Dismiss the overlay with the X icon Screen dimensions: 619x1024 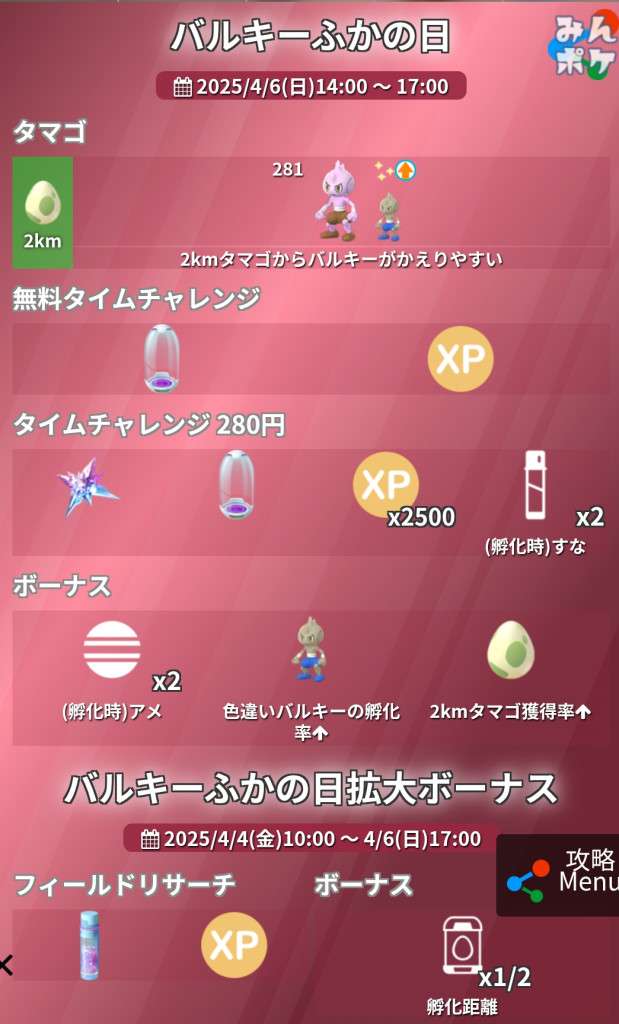[6, 964]
